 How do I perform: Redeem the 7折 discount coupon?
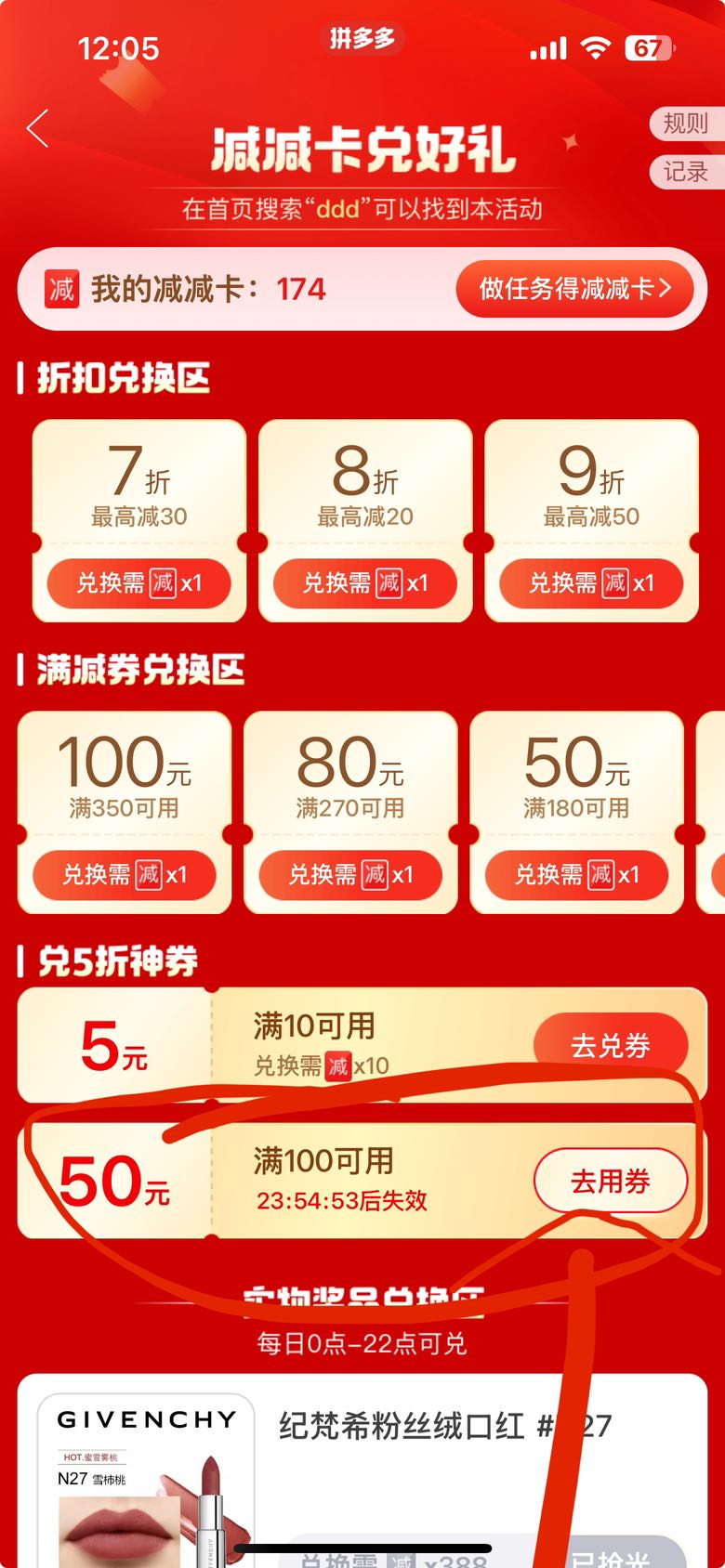[x=138, y=583]
